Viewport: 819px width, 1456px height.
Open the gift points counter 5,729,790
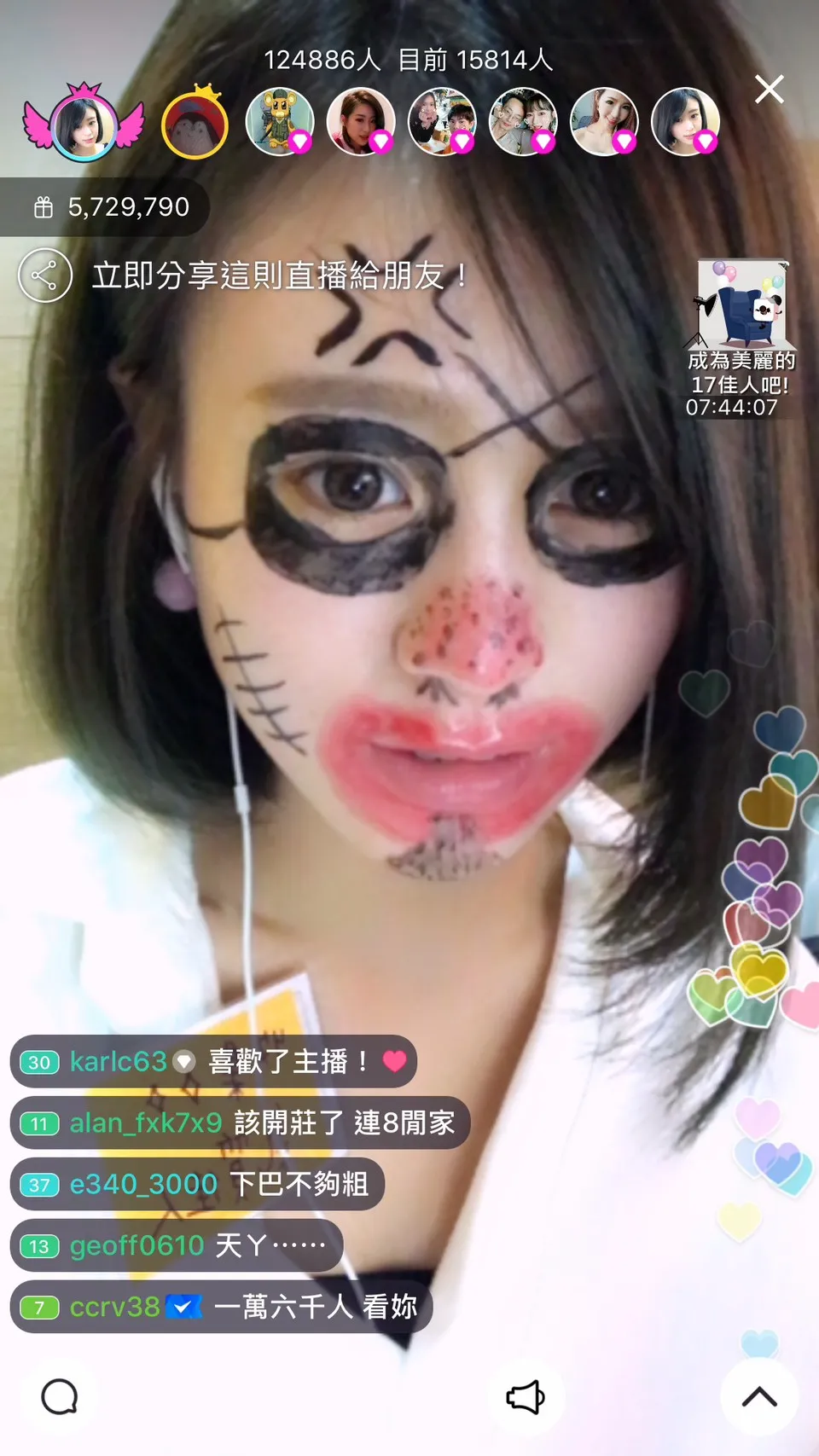[x=111, y=207]
